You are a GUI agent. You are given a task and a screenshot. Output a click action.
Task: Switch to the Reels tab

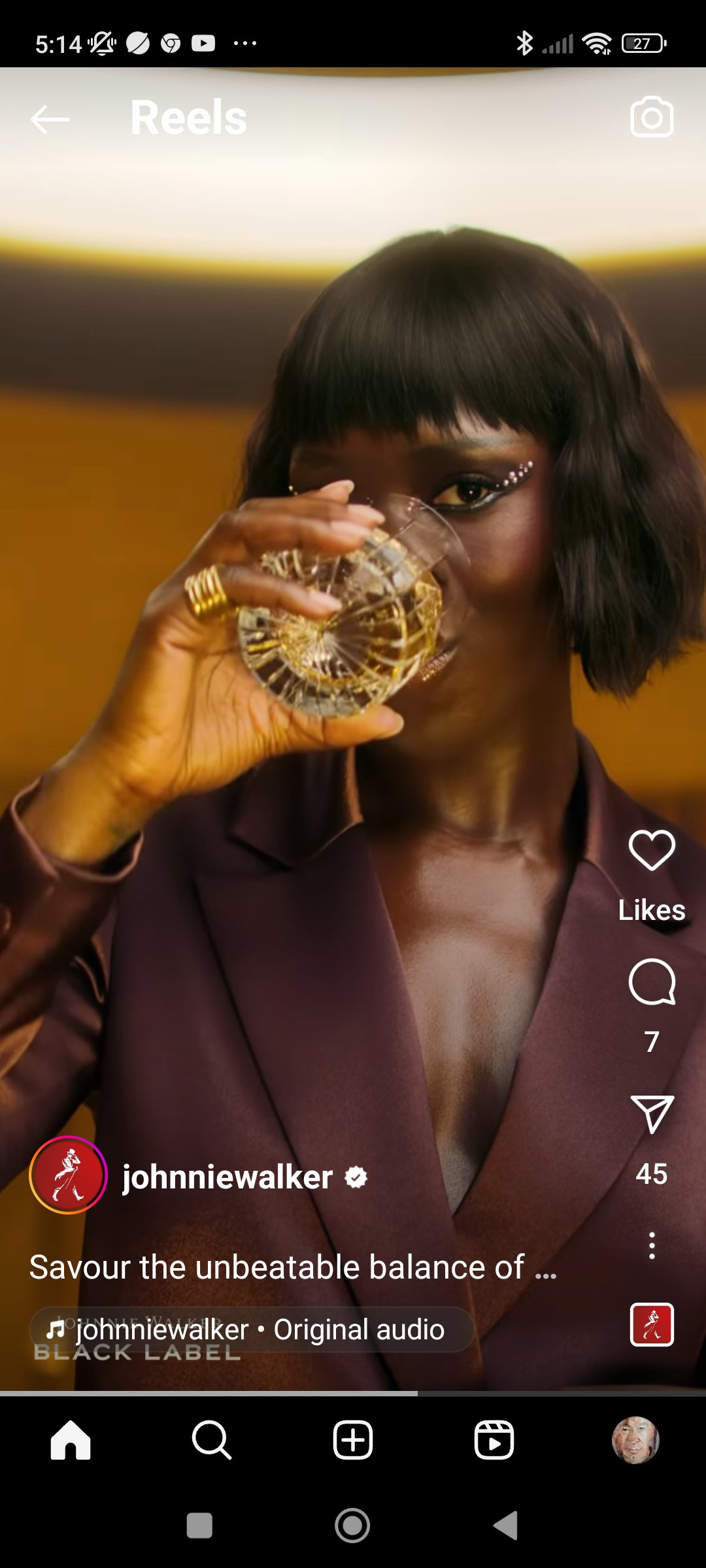tap(494, 1440)
